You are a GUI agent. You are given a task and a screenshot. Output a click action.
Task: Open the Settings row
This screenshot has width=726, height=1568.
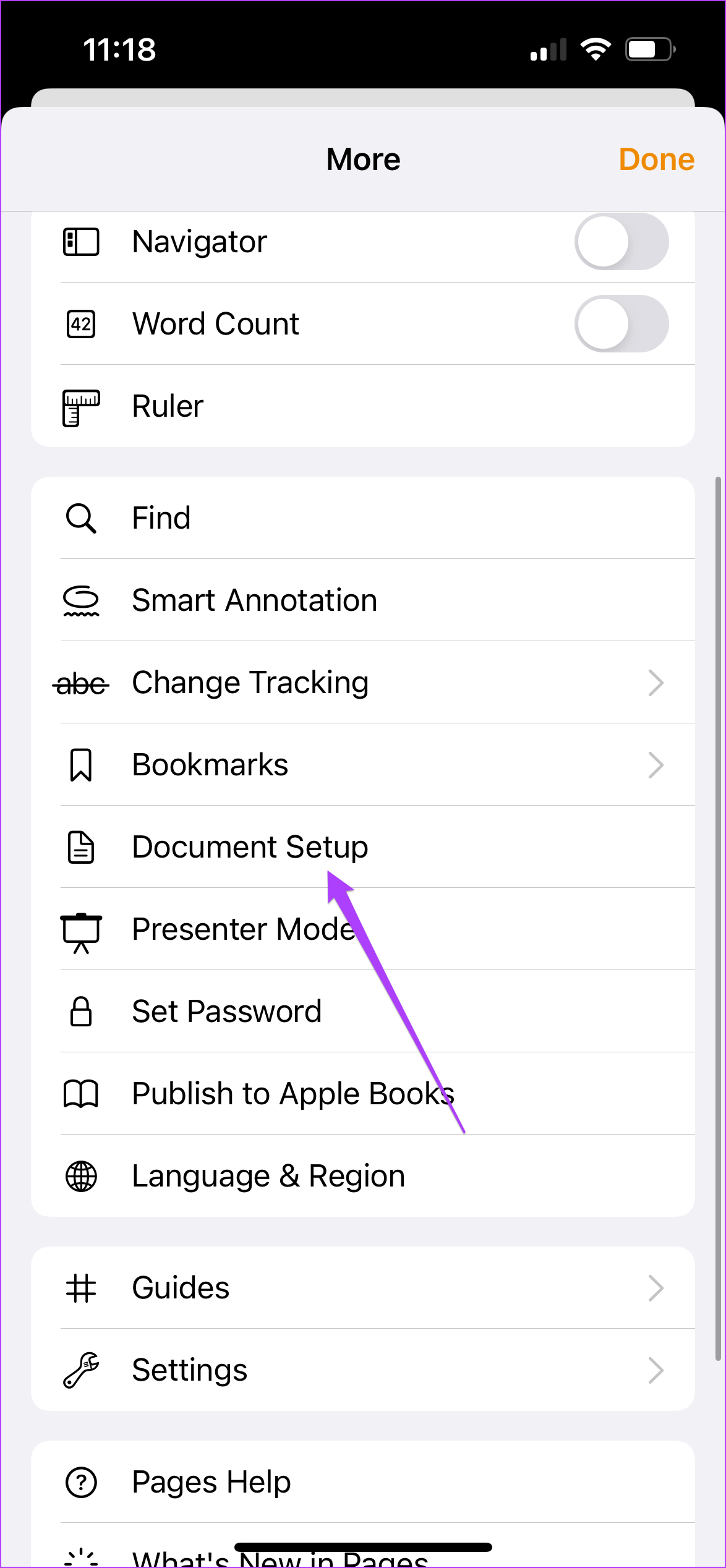[363, 1370]
